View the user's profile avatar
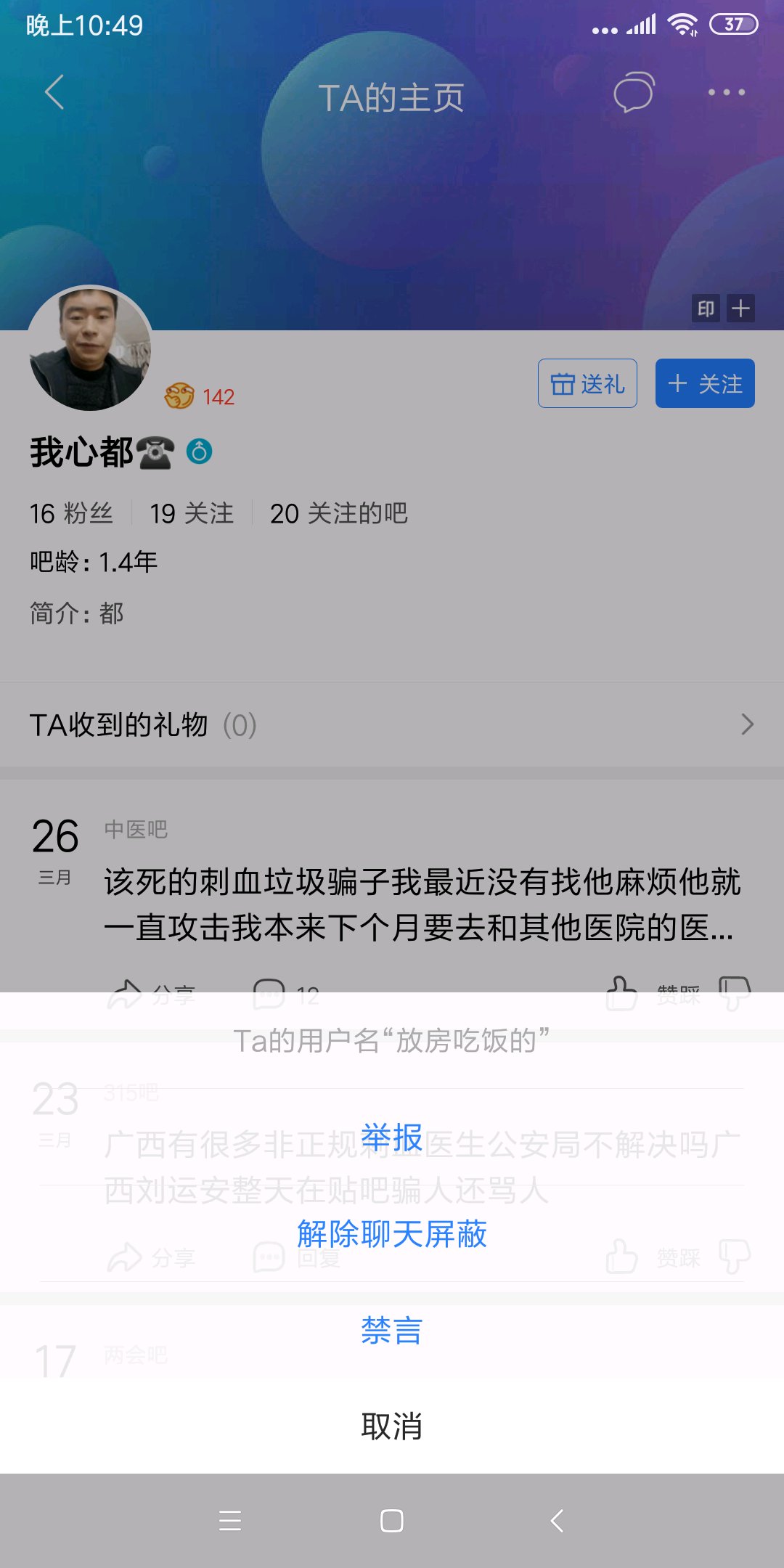 (x=90, y=348)
